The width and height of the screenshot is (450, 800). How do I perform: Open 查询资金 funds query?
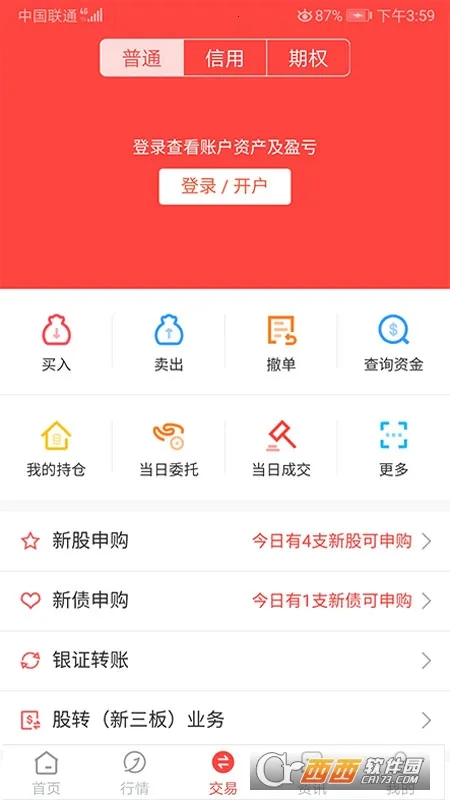click(x=393, y=343)
